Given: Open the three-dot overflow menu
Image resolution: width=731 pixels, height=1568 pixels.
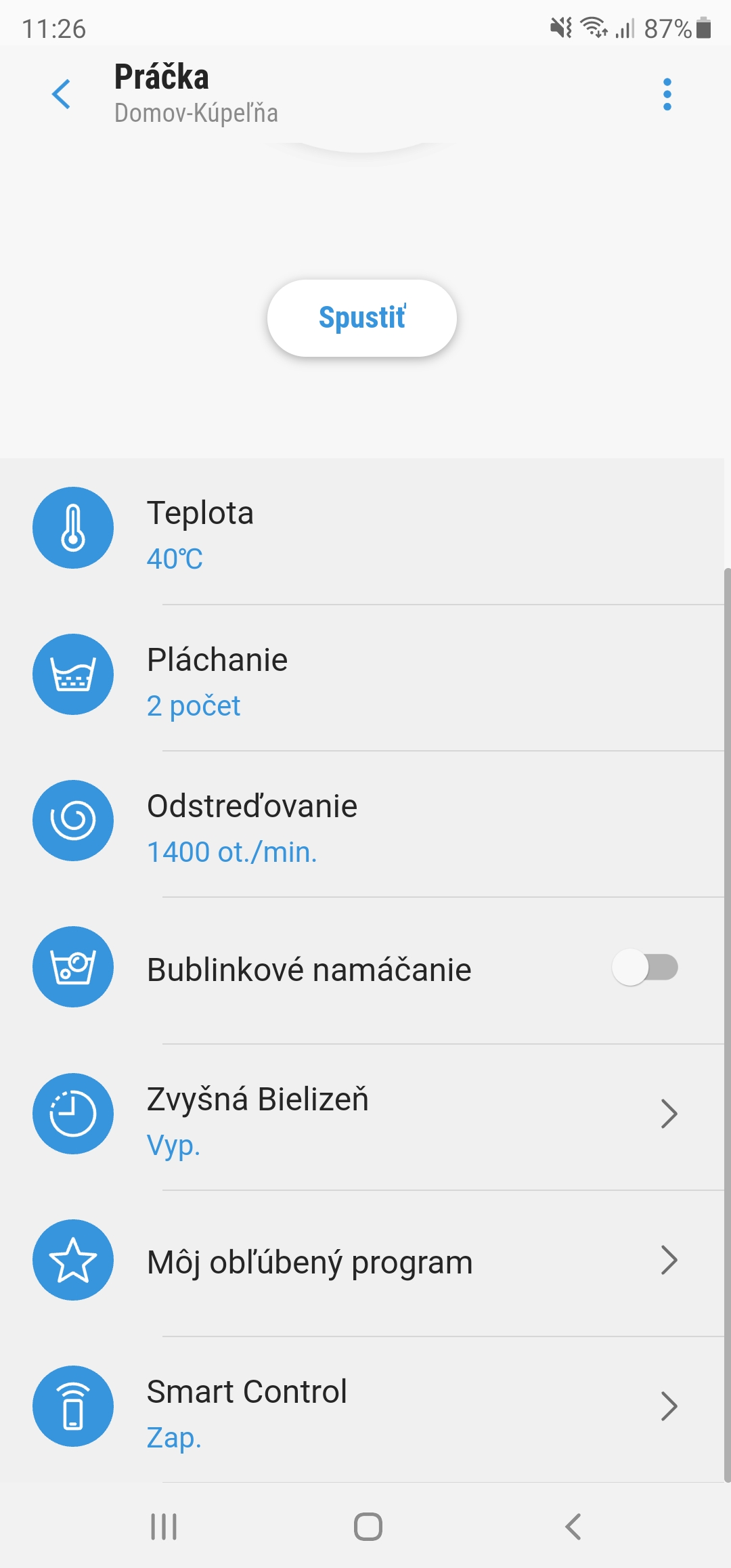Looking at the screenshot, I should 667,94.
